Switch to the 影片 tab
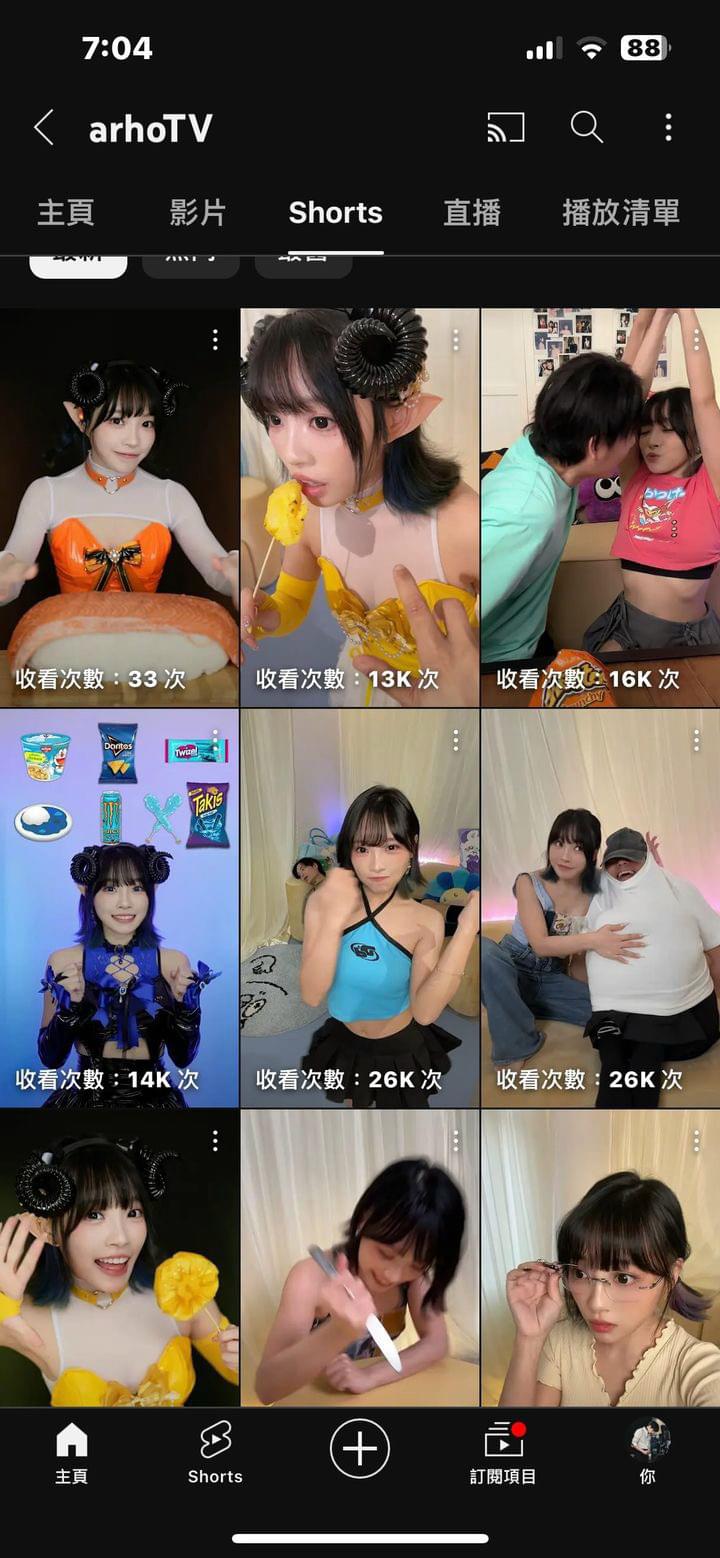The height and width of the screenshot is (1558, 720). (x=197, y=213)
